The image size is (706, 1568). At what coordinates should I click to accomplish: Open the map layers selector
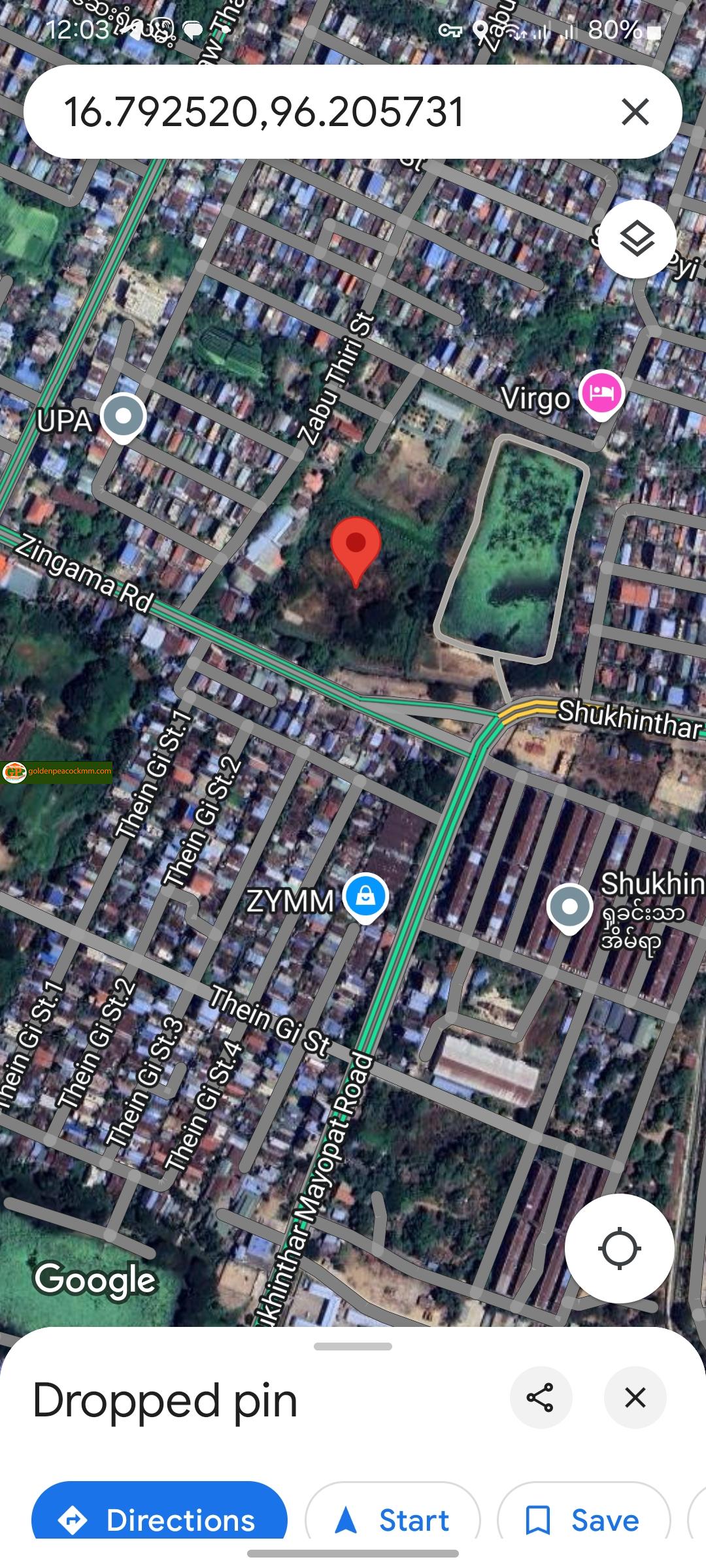click(637, 239)
